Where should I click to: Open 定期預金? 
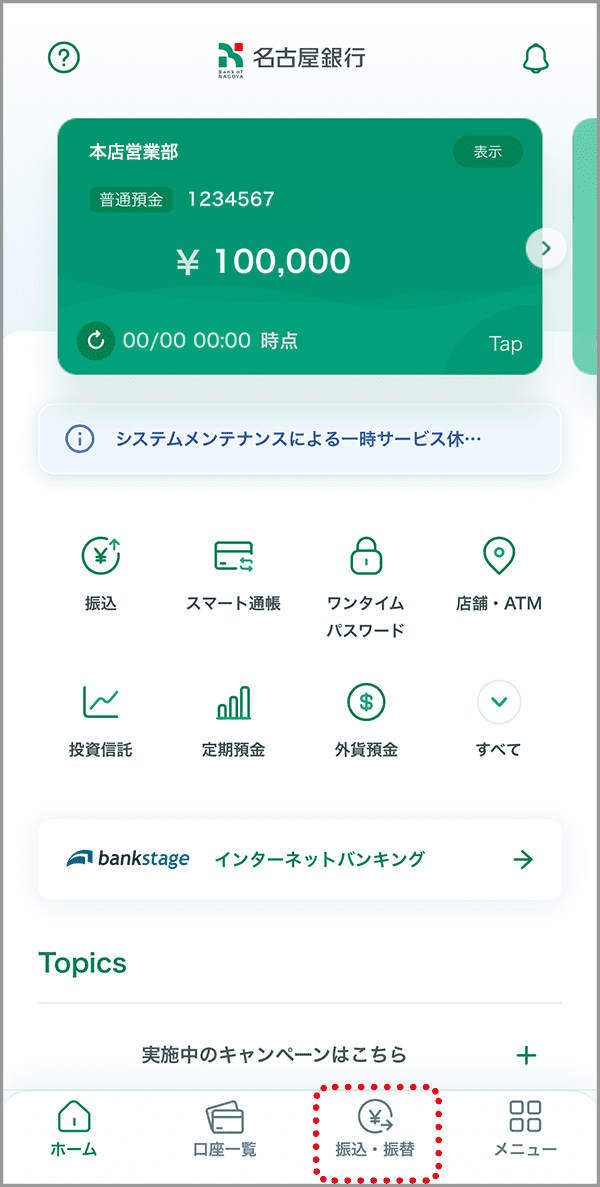(233, 719)
